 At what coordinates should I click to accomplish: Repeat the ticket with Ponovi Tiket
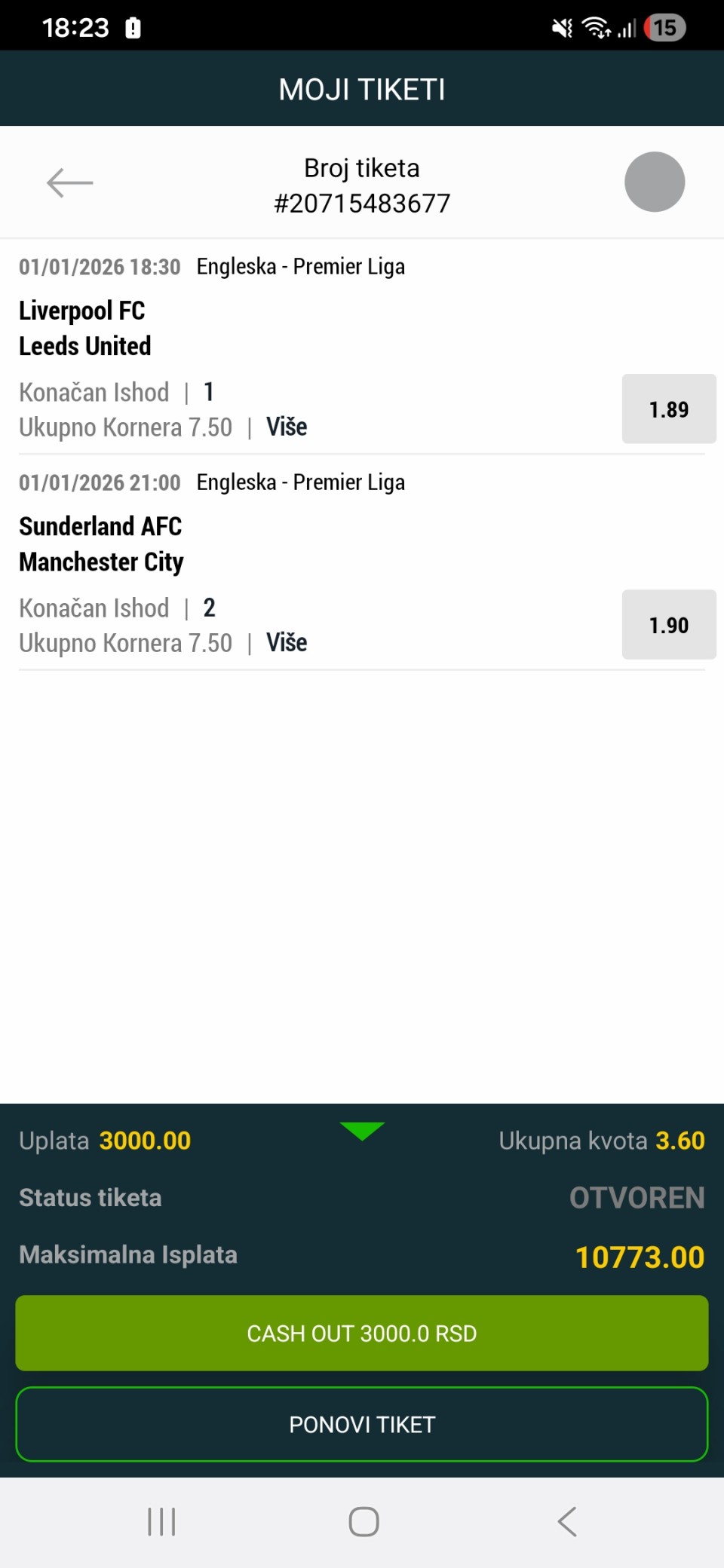point(362,1424)
